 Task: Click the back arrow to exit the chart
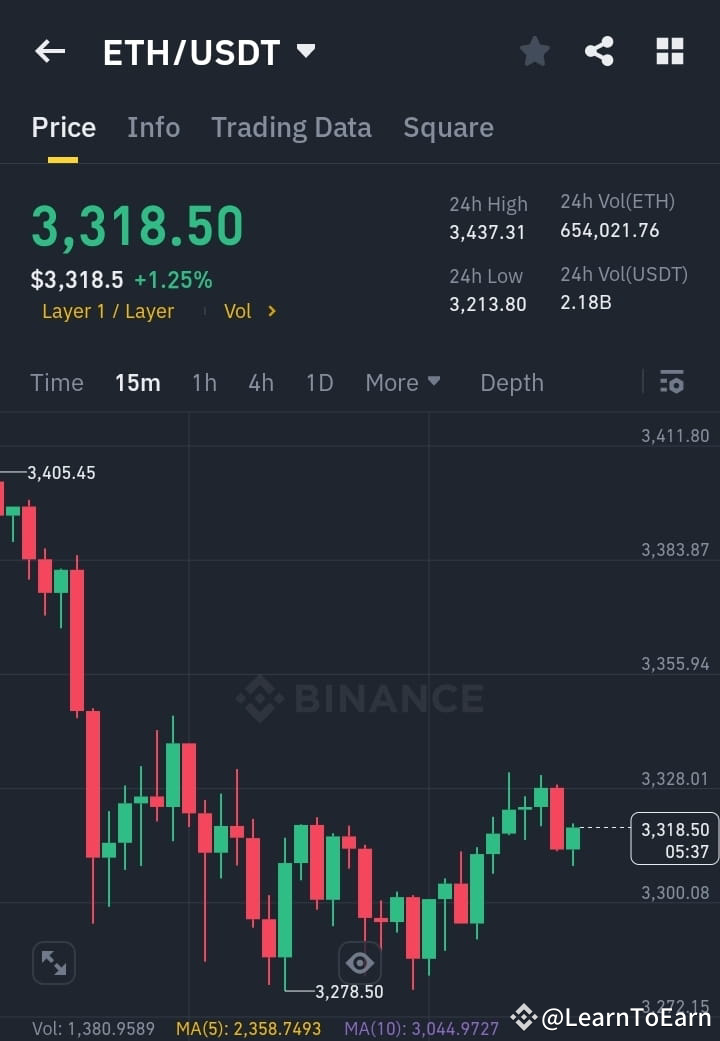pos(49,51)
